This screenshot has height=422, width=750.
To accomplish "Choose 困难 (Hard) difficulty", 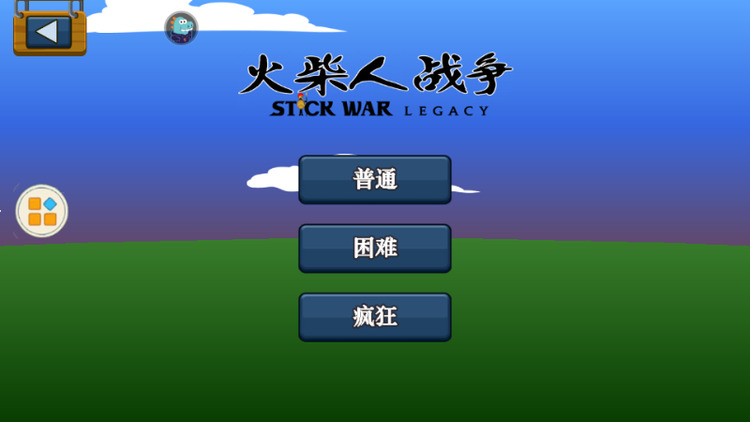I will (x=375, y=248).
